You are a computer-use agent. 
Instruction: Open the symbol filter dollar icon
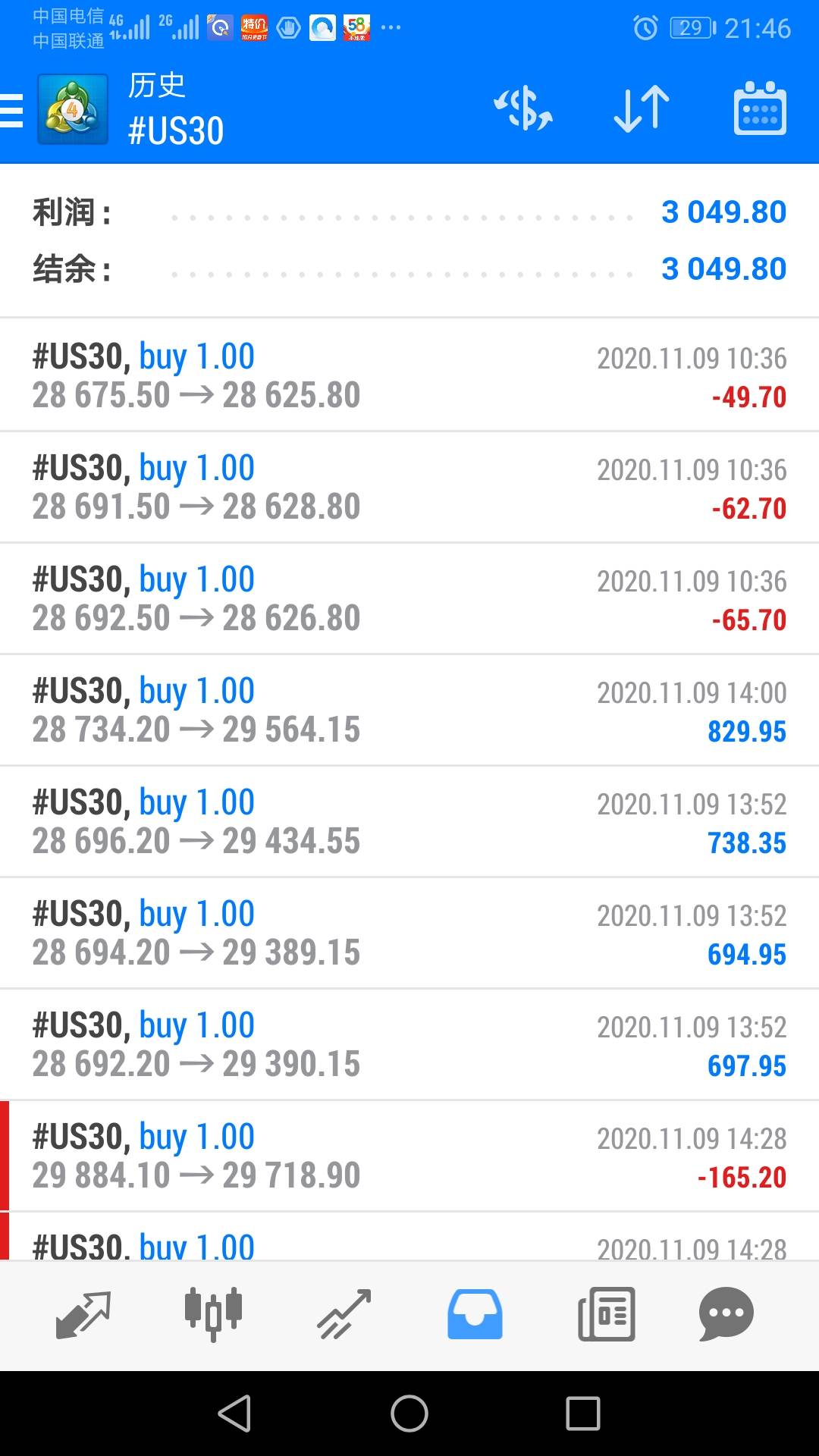point(523,109)
